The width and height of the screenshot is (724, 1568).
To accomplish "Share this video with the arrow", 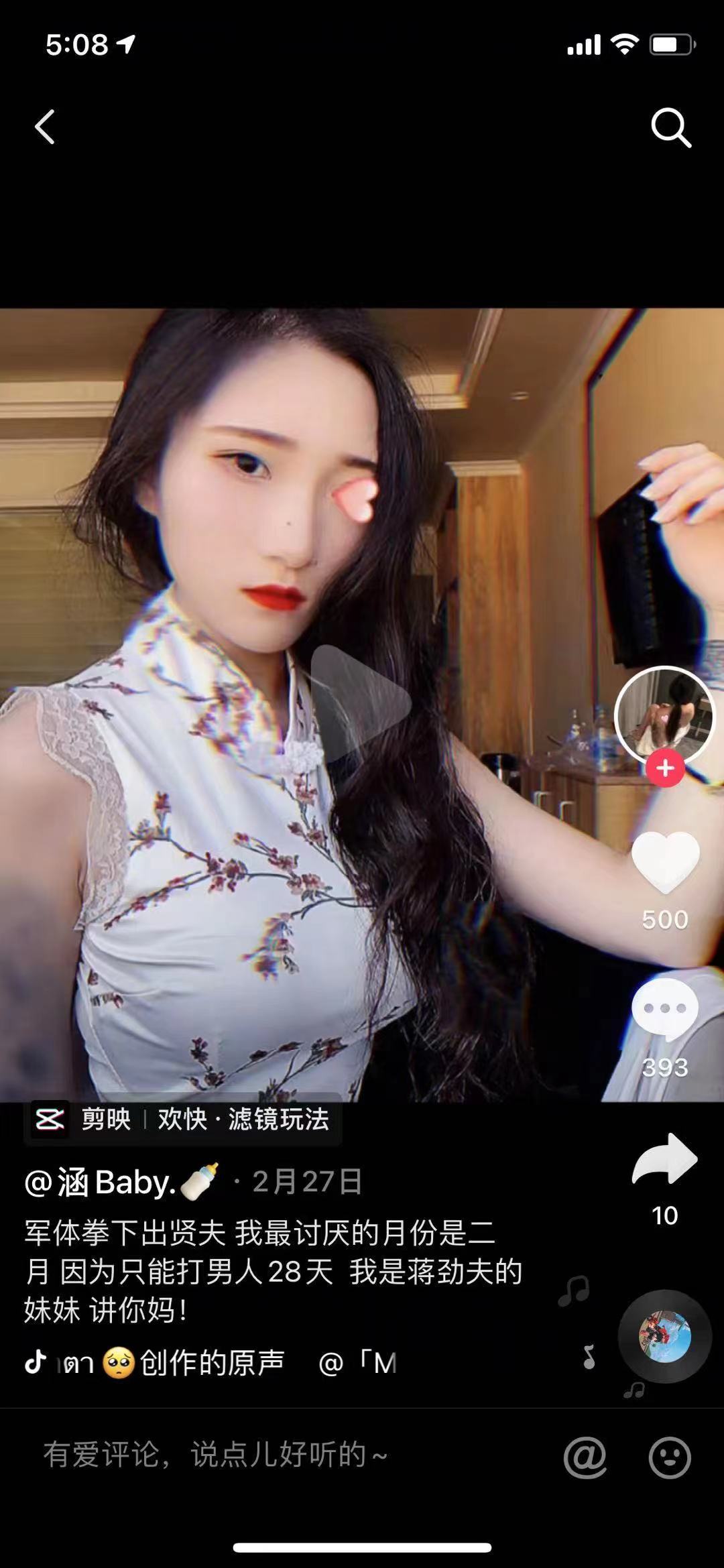I will pos(665,1159).
